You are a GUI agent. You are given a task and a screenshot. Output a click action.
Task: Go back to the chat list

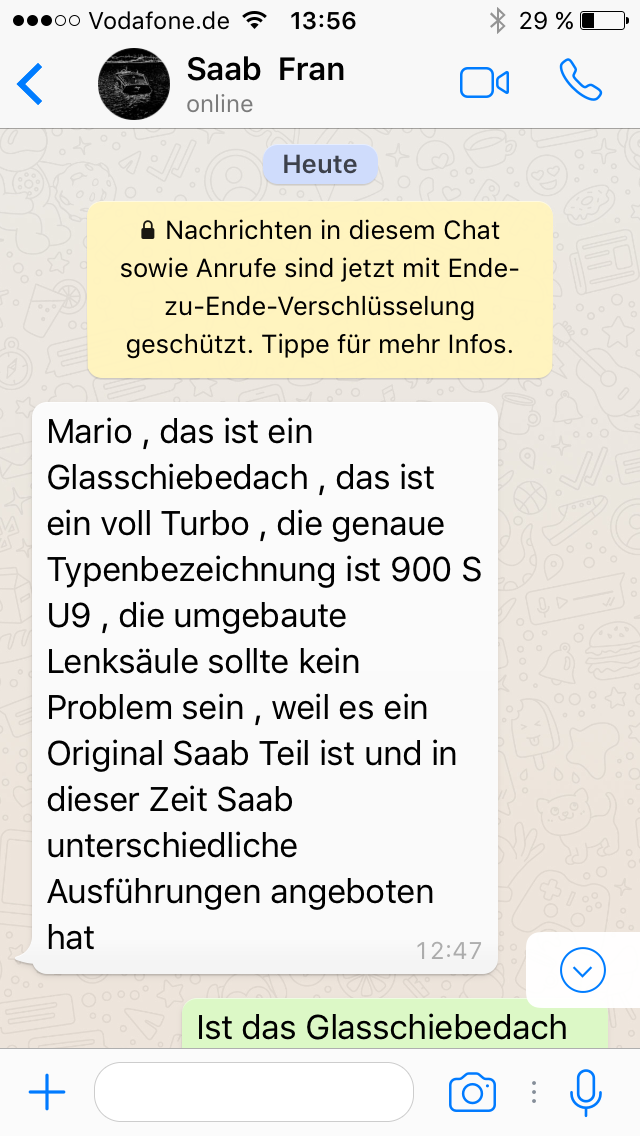tap(30, 84)
